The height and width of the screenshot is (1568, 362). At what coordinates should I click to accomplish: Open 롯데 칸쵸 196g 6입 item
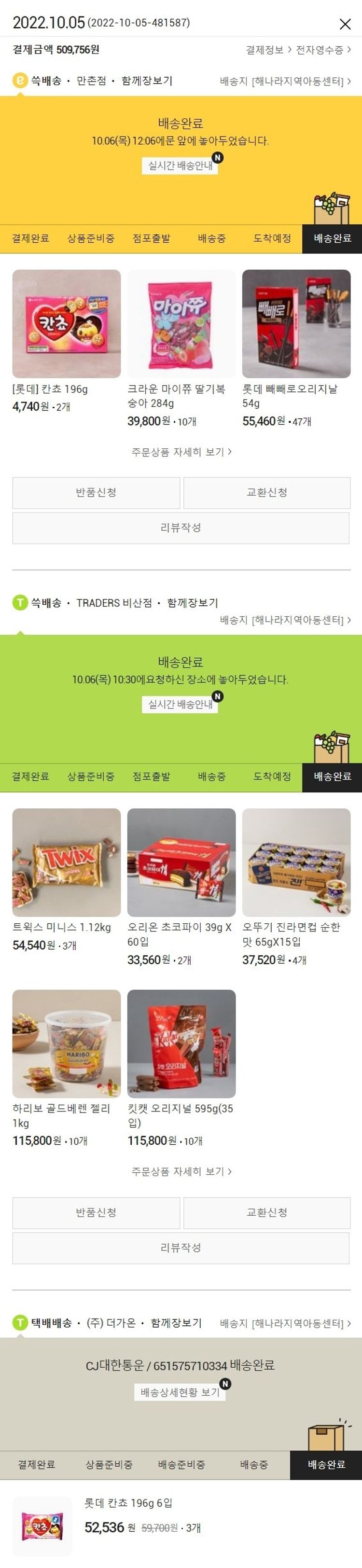pyautogui.click(x=128, y=1502)
